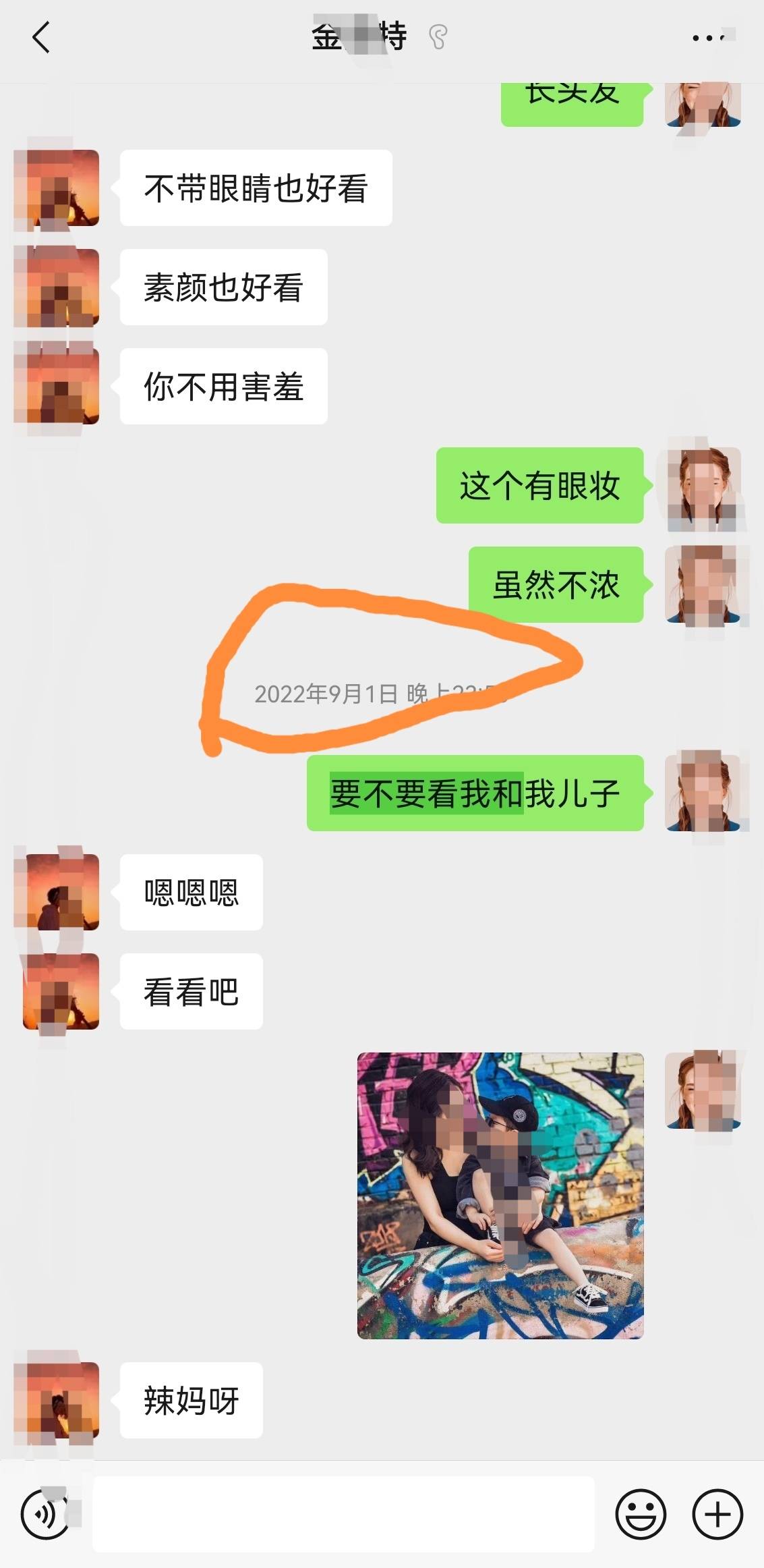764x1568 pixels.
Task: Open the emoji picker
Action: pos(640,1515)
